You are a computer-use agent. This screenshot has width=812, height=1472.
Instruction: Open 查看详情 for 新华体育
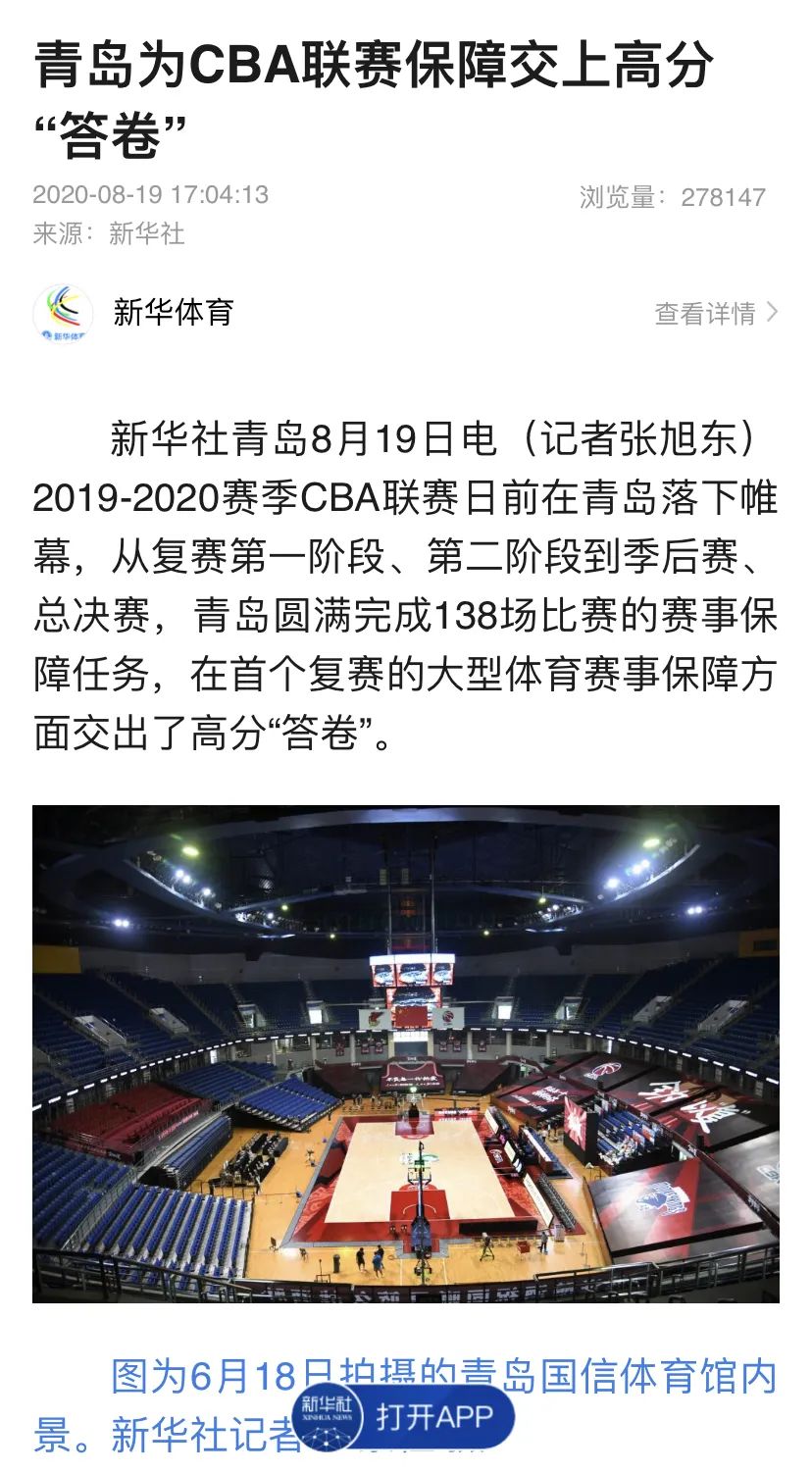coord(715,313)
